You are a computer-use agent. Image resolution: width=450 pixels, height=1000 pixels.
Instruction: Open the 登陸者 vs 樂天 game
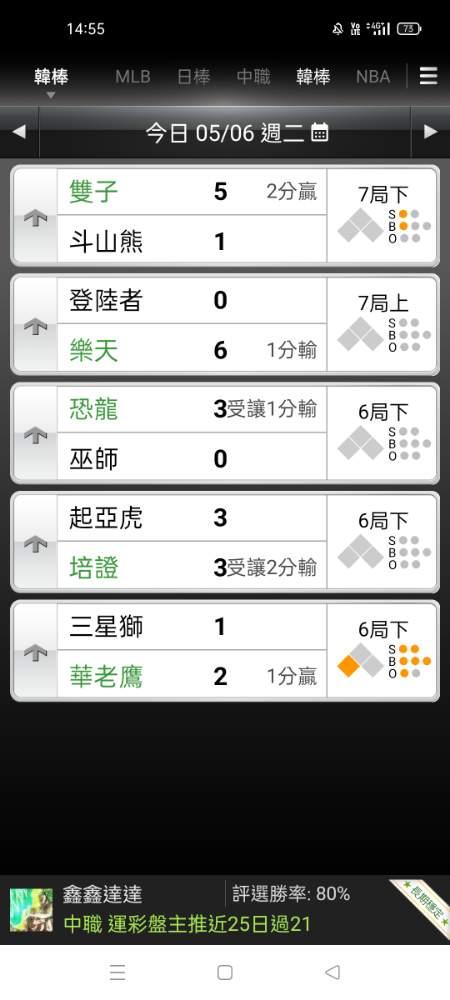(225, 325)
